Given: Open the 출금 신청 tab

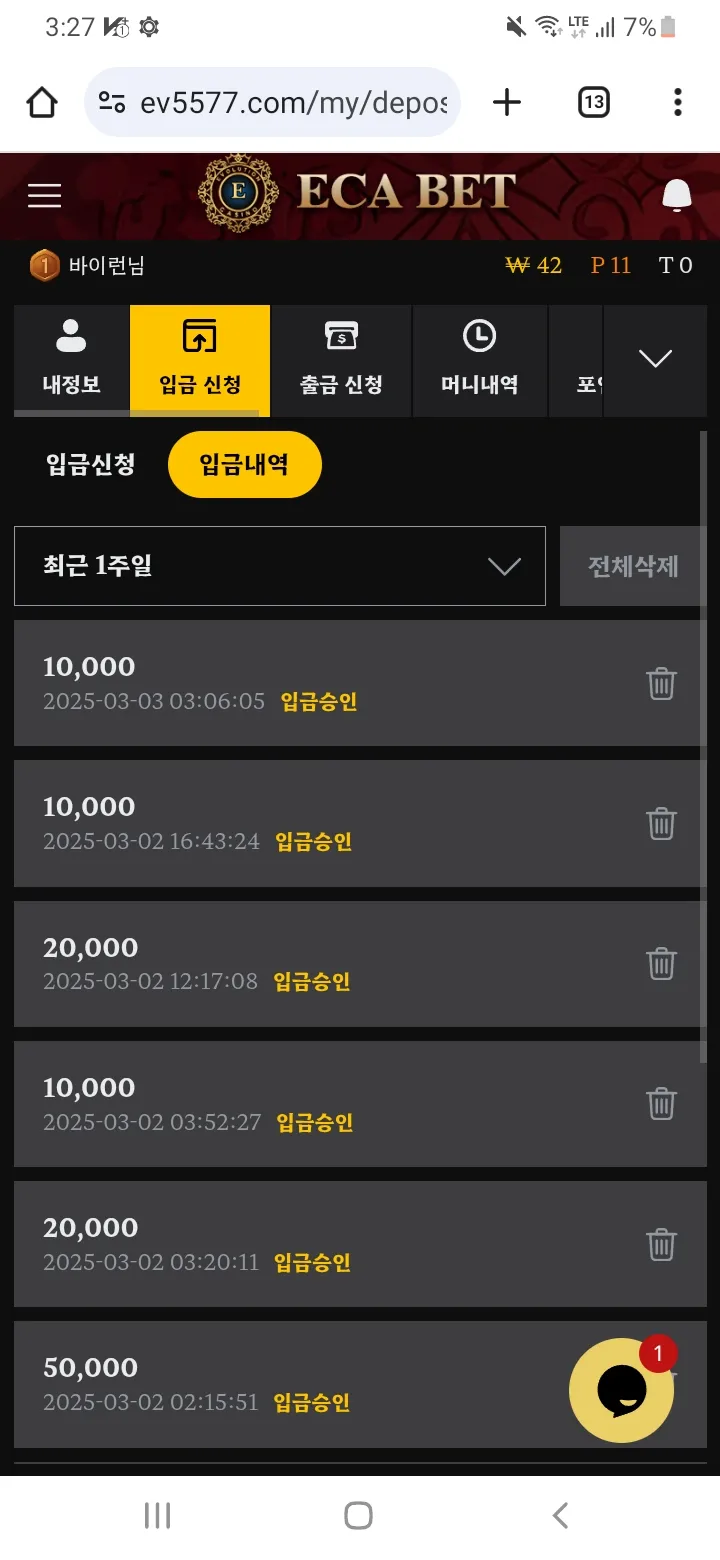Looking at the screenshot, I should click(x=341, y=360).
